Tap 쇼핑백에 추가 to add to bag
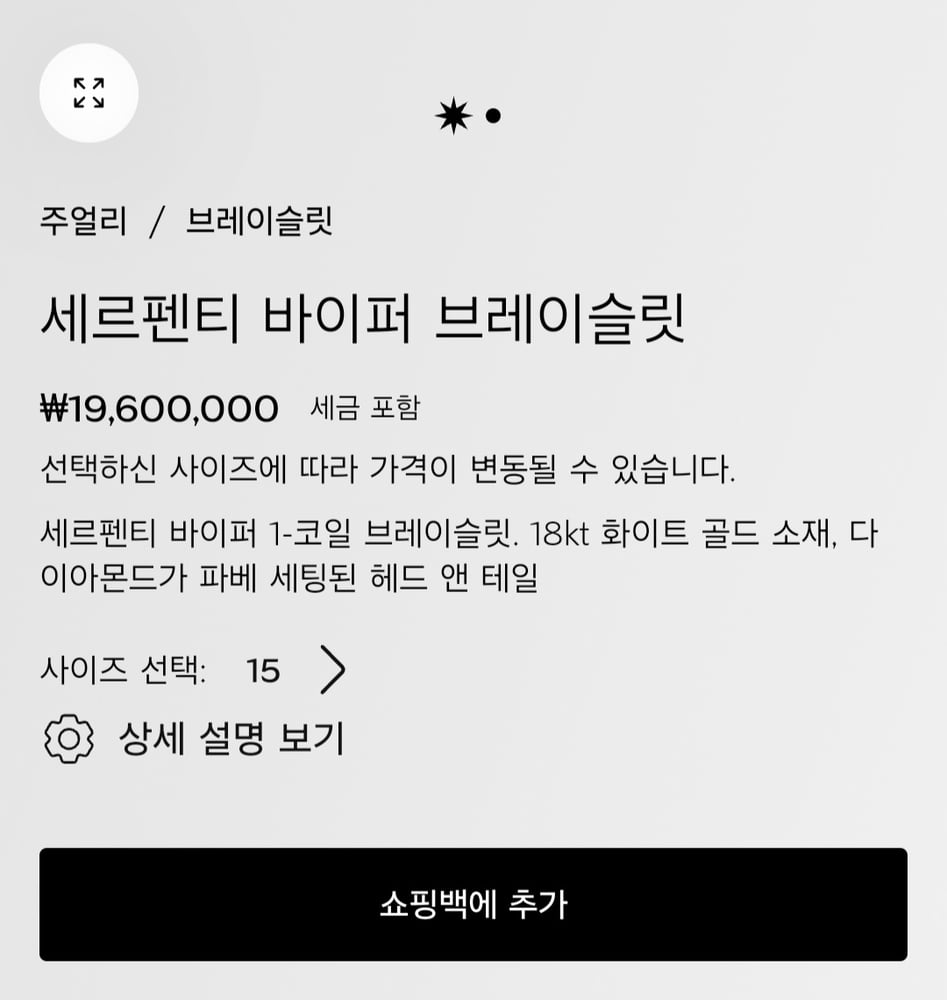Screen dimensions: 947x1000 (x=473, y=904)
